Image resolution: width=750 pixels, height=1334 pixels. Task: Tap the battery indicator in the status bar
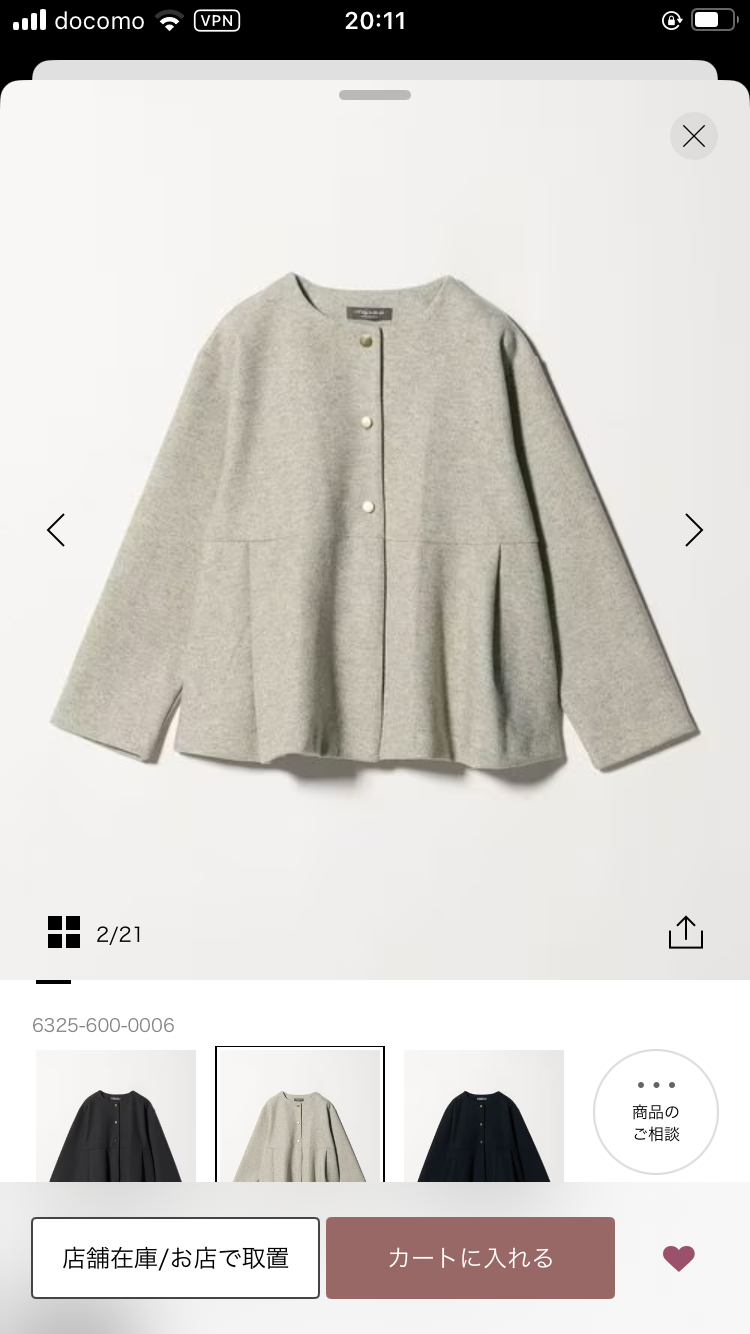[x=712, y=20]
